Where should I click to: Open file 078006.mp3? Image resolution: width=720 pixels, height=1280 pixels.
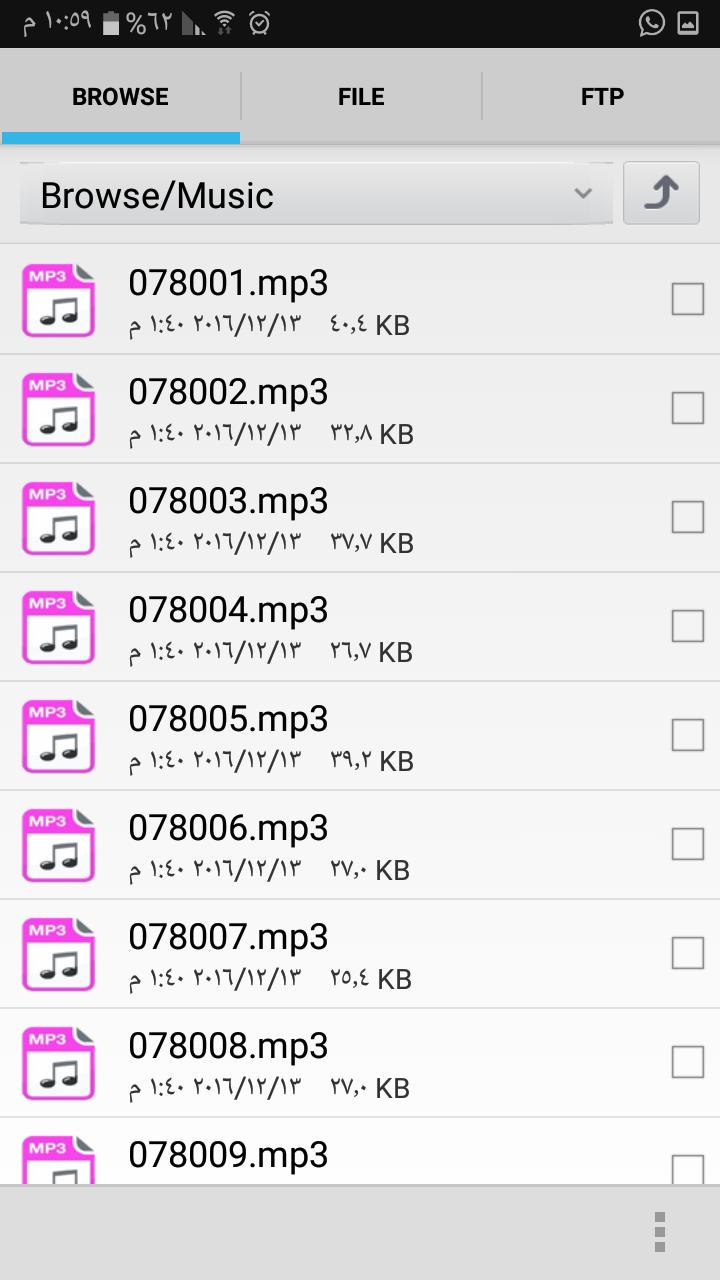228,829
